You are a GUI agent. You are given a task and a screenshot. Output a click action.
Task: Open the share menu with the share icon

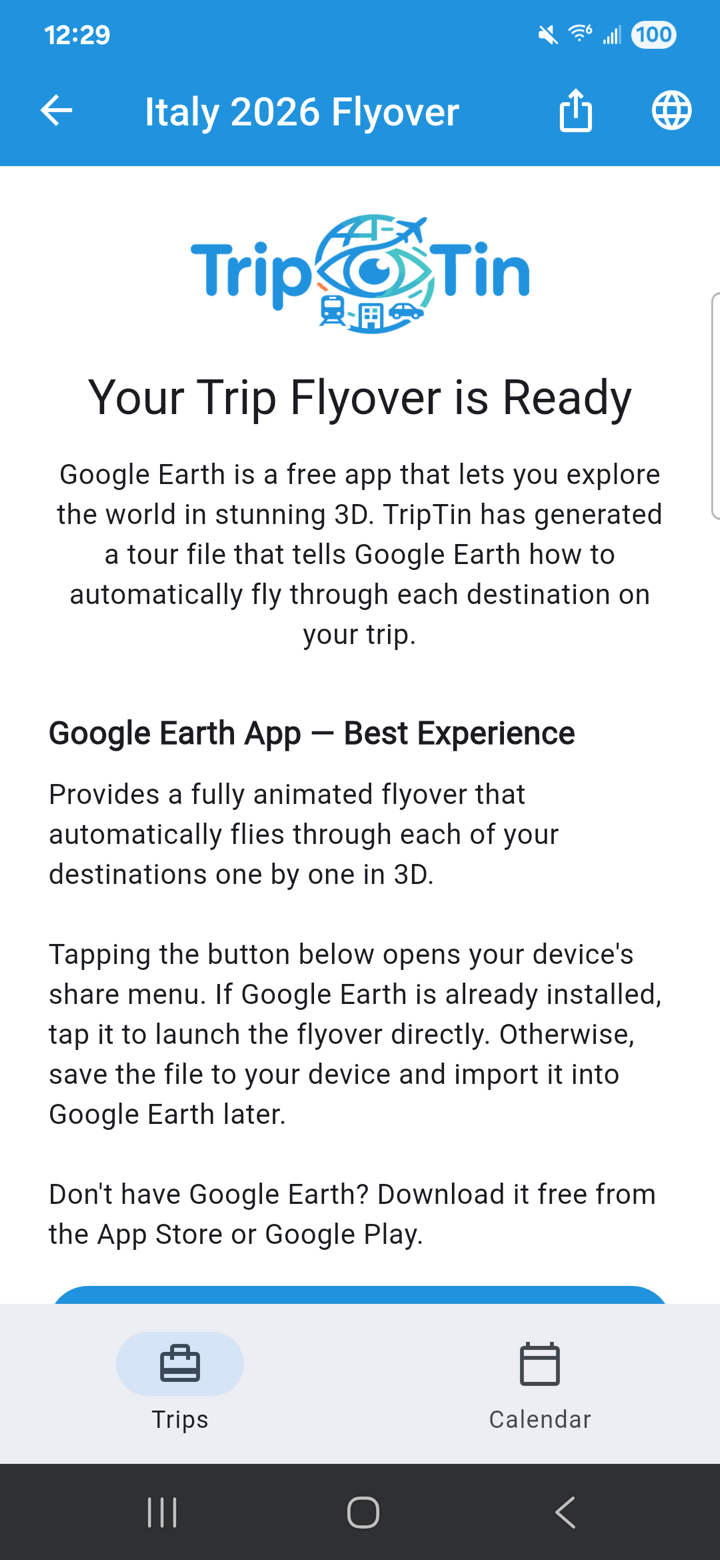coord(575,111)
